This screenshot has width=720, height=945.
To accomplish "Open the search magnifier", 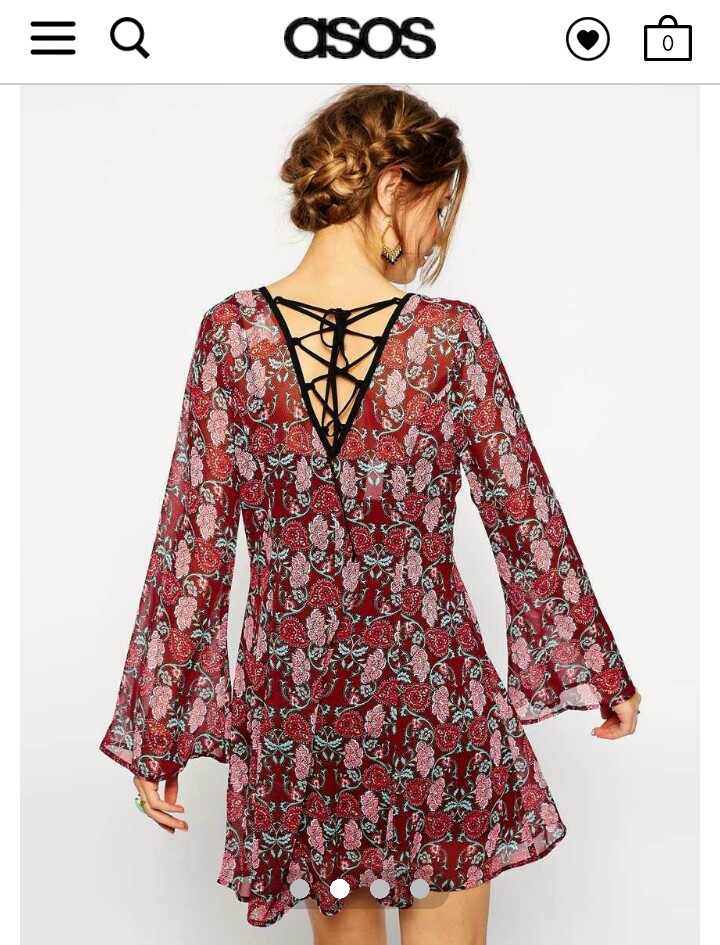I will 130,39.
